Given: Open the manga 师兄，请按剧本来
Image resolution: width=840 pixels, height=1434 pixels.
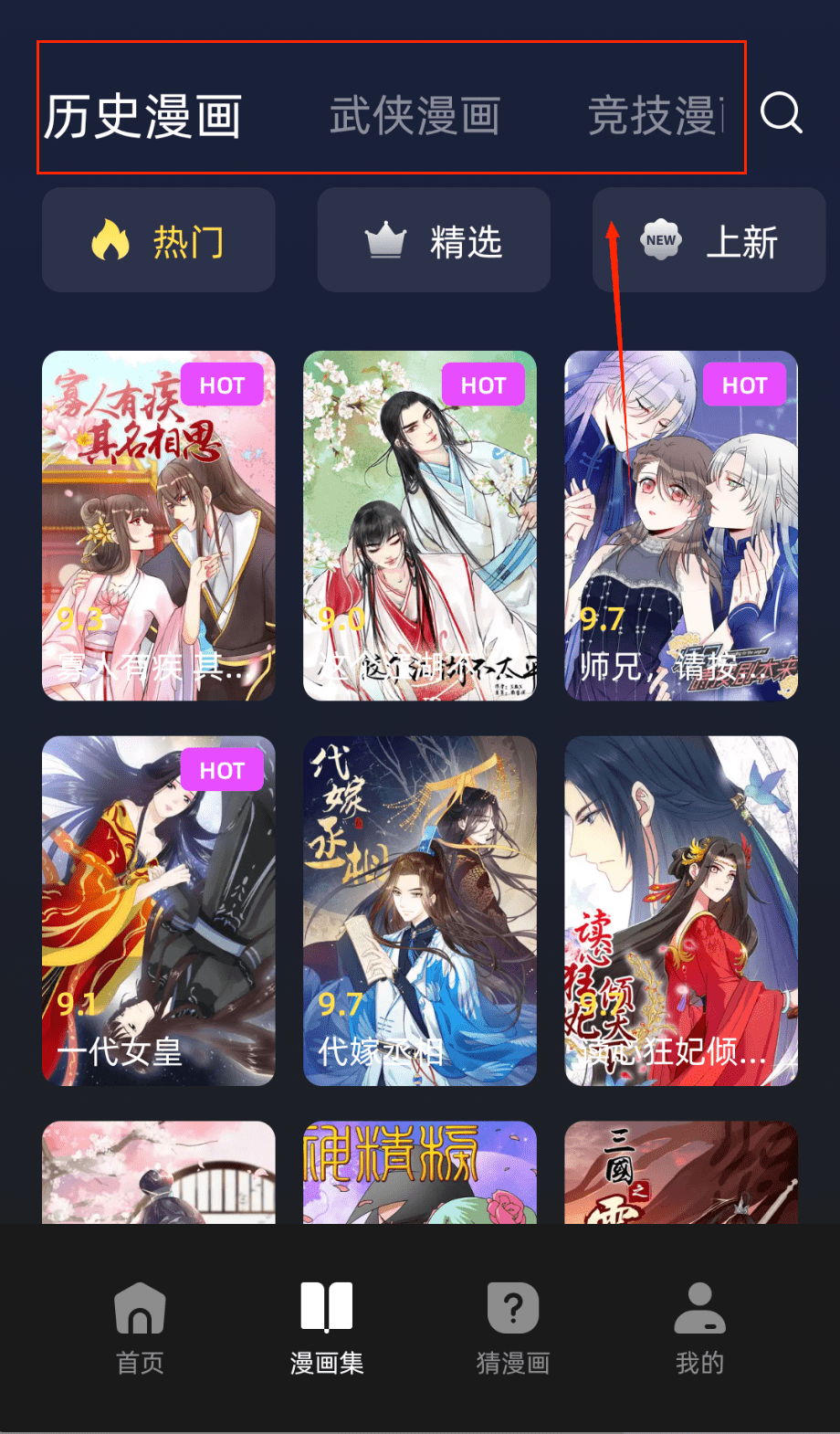Looking at the screenshot, I should tap(681, 525).
